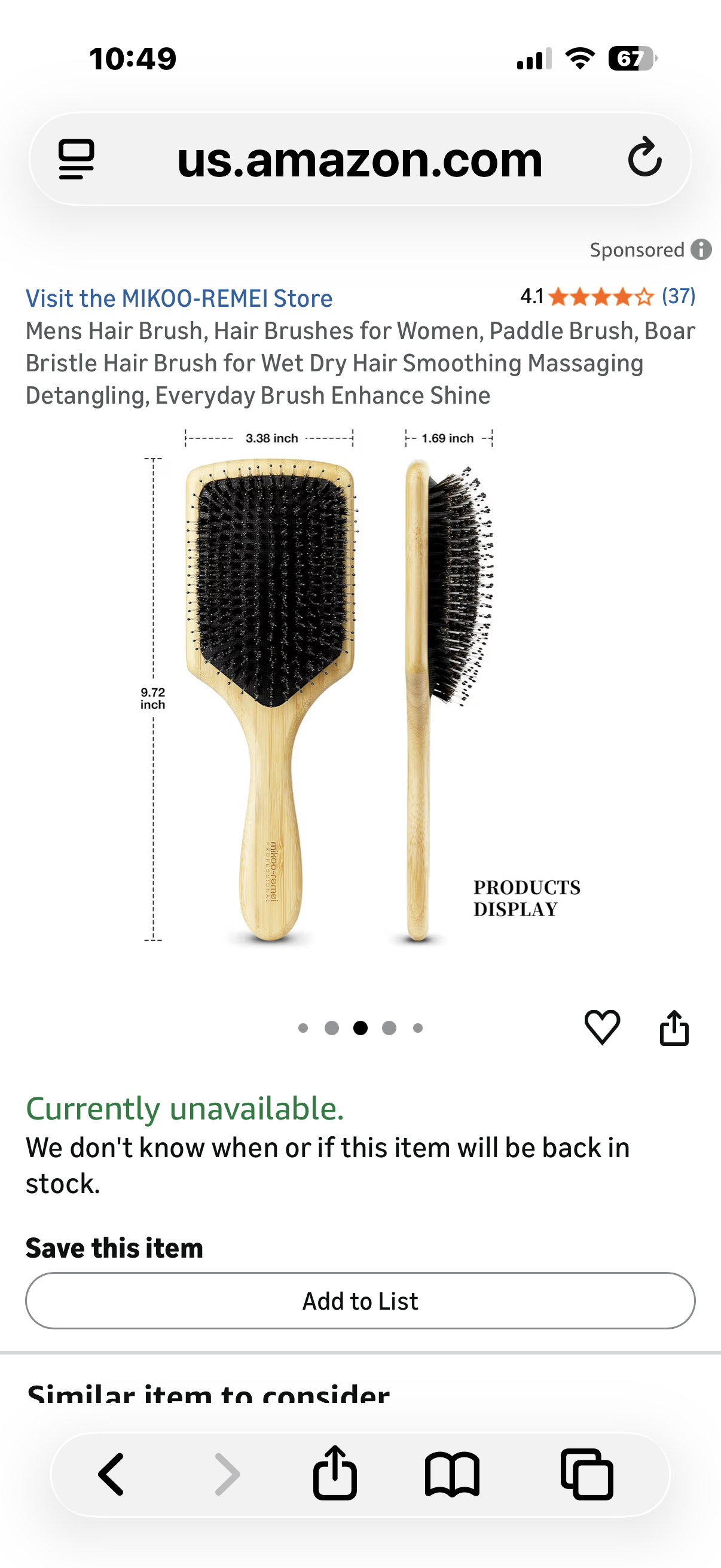The image size is (721, 1568).
Task: Open the 4.1 star rating reviews
Action: coord(609,298)
